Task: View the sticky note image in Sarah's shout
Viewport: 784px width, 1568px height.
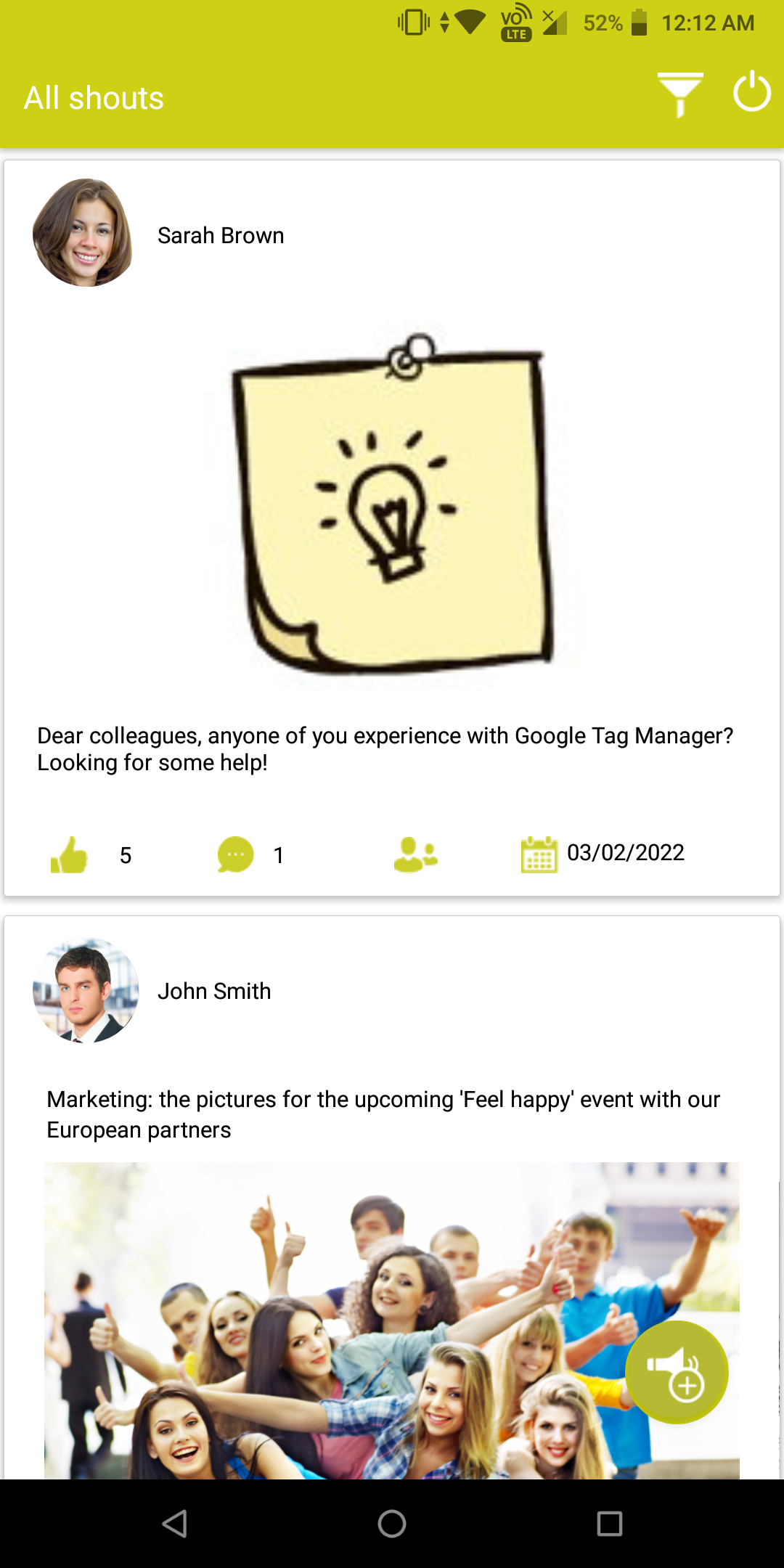Action: [393, 502]
